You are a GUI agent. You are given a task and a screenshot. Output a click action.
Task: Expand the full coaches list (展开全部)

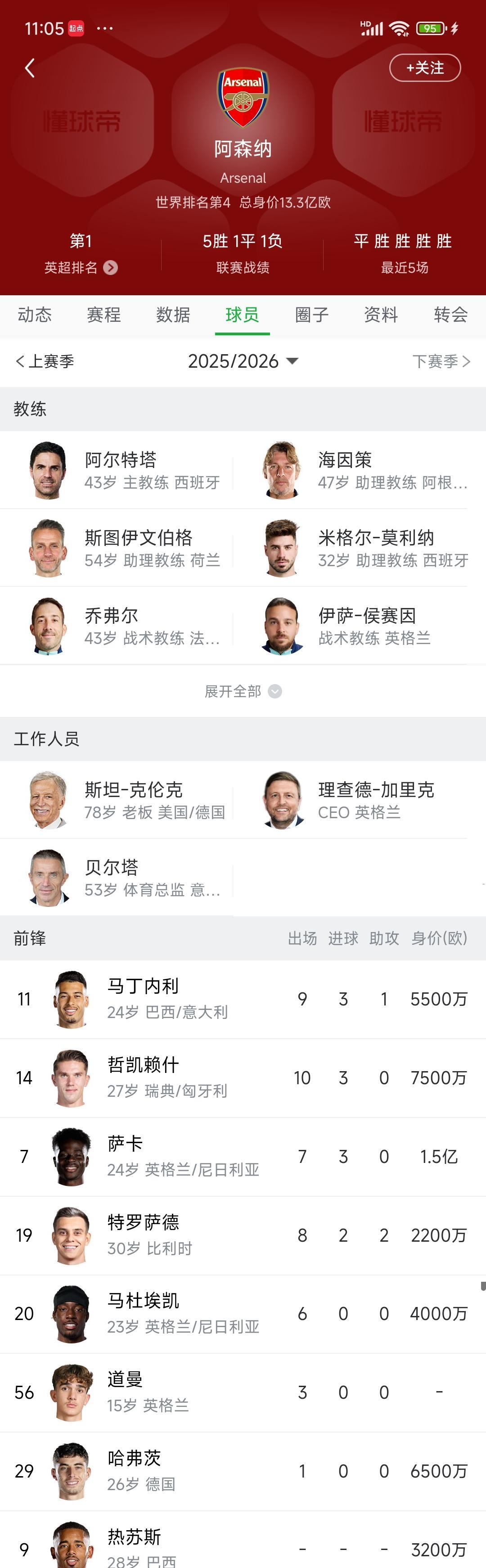click(x=243, y=691)
